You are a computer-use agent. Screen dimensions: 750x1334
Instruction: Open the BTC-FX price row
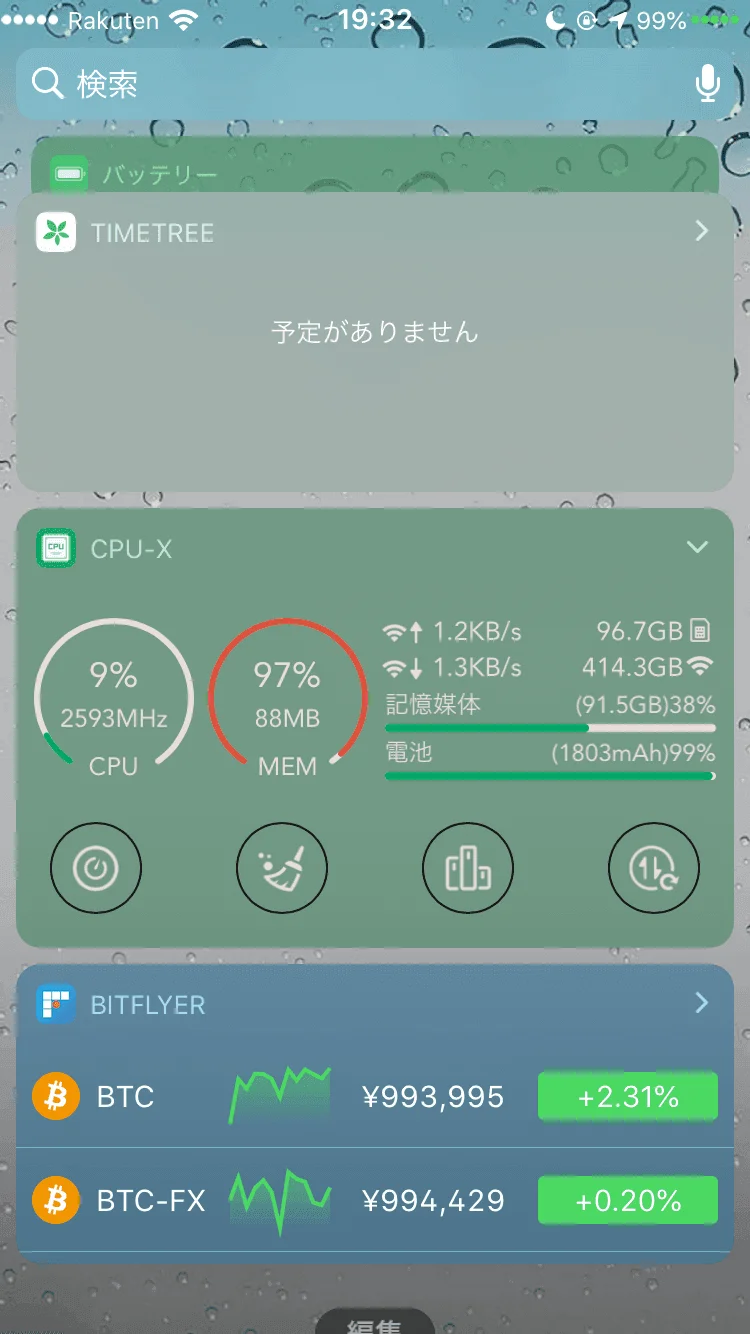click(375, 1200)
